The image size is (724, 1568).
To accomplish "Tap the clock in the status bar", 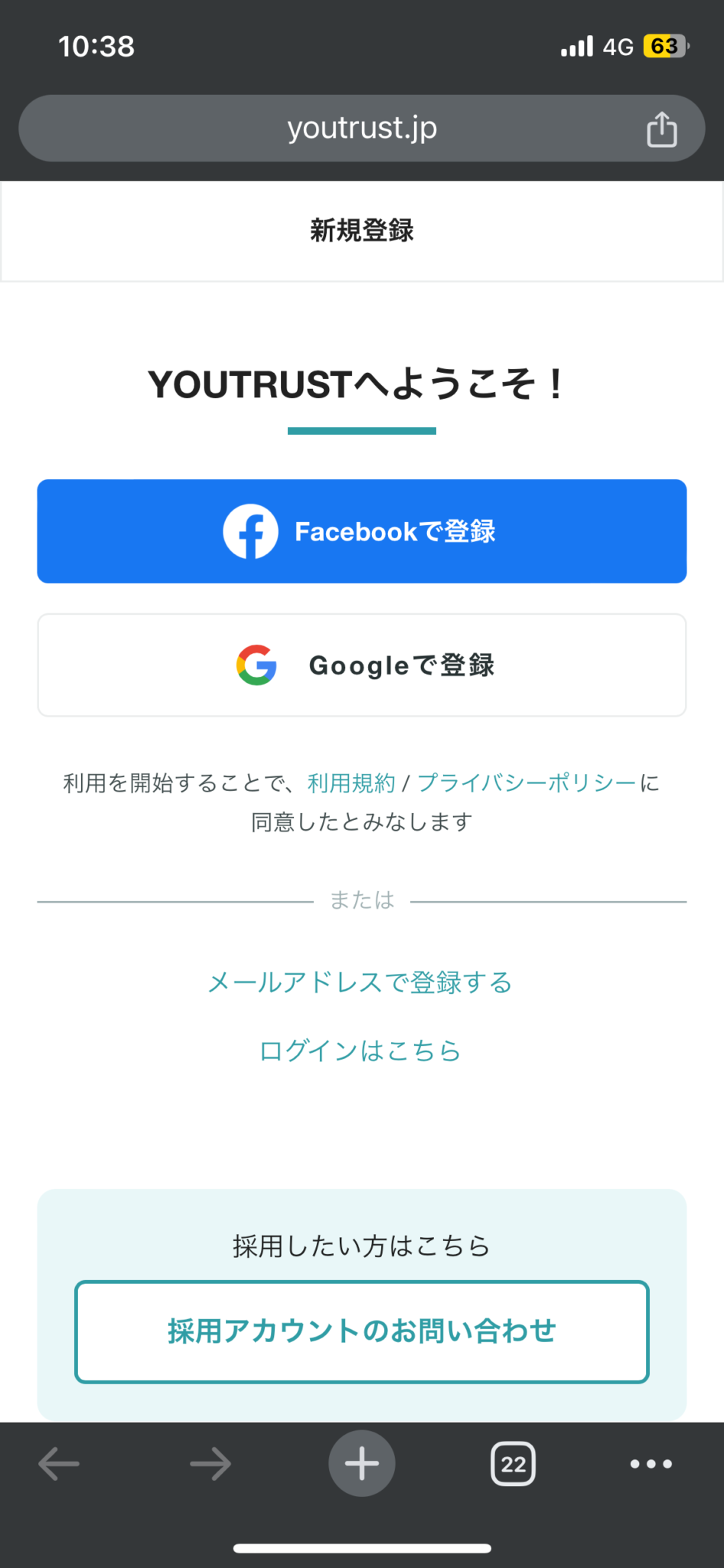I will (96, 46).
